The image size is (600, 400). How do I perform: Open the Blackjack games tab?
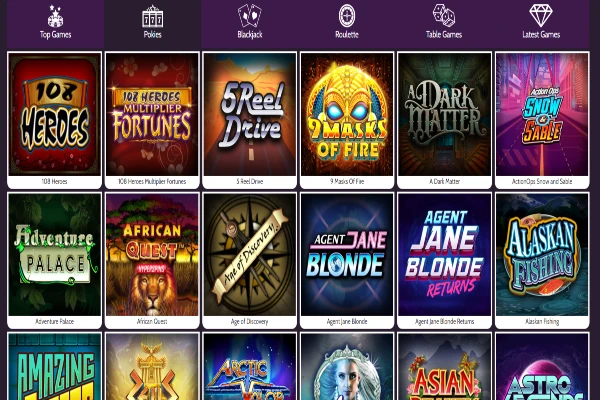249,22
